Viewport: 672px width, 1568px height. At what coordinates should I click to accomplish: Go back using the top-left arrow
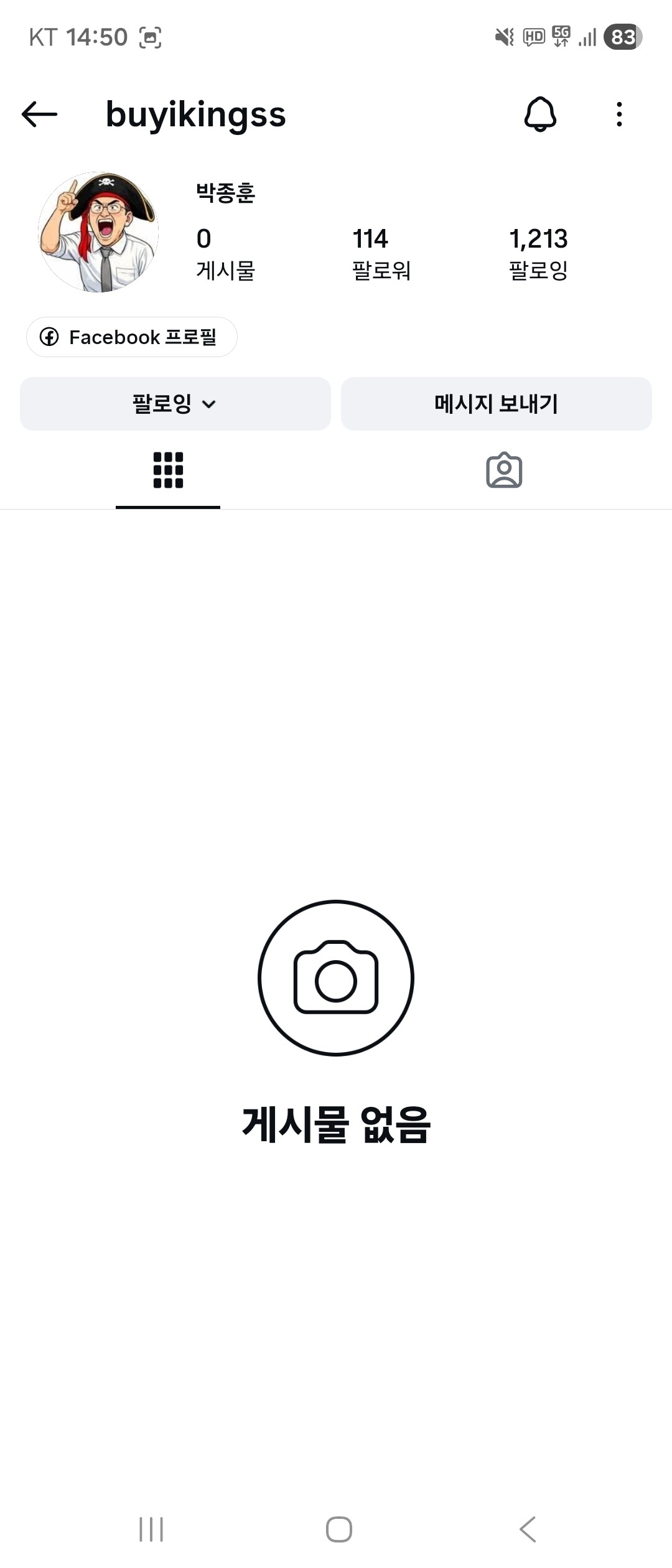(39, 114)
